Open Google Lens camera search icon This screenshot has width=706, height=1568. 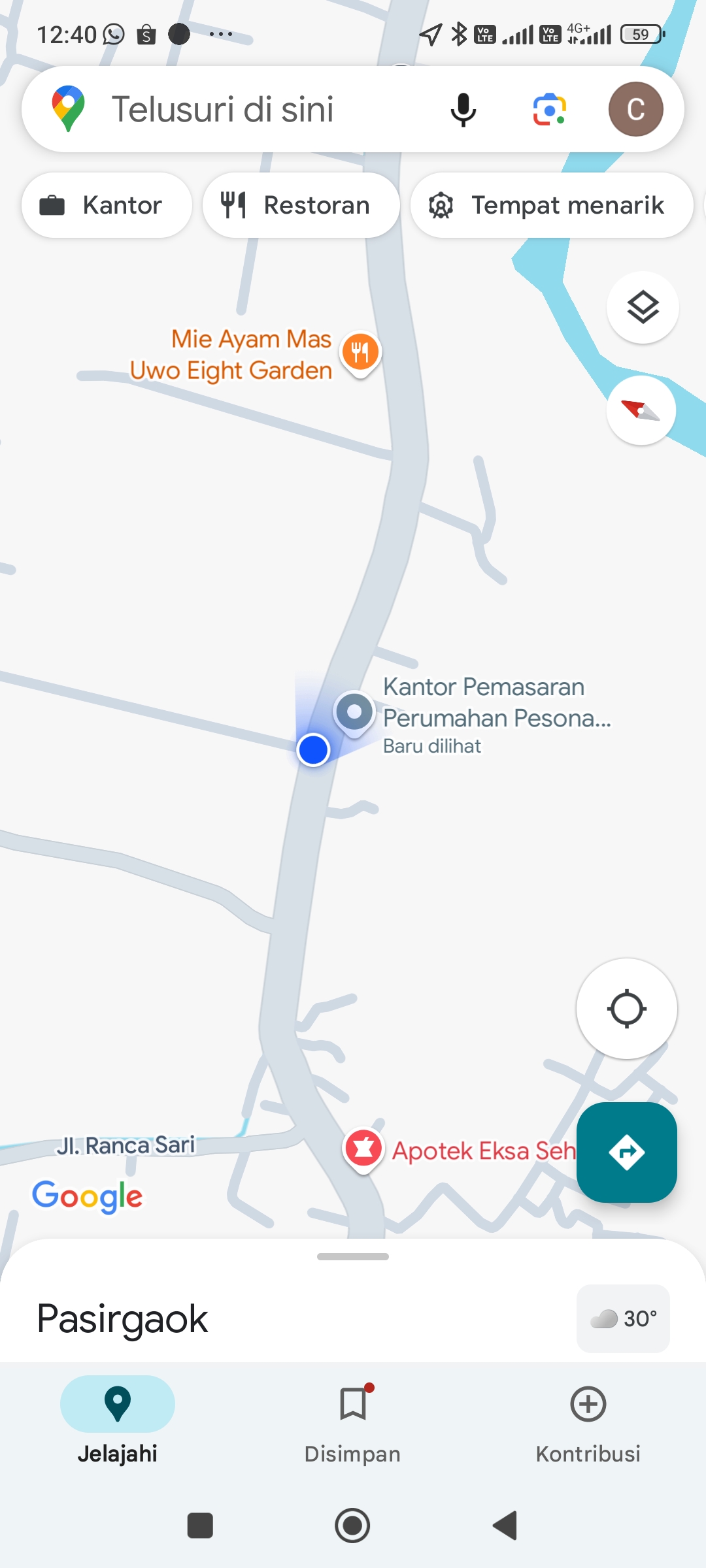[549, 108]
